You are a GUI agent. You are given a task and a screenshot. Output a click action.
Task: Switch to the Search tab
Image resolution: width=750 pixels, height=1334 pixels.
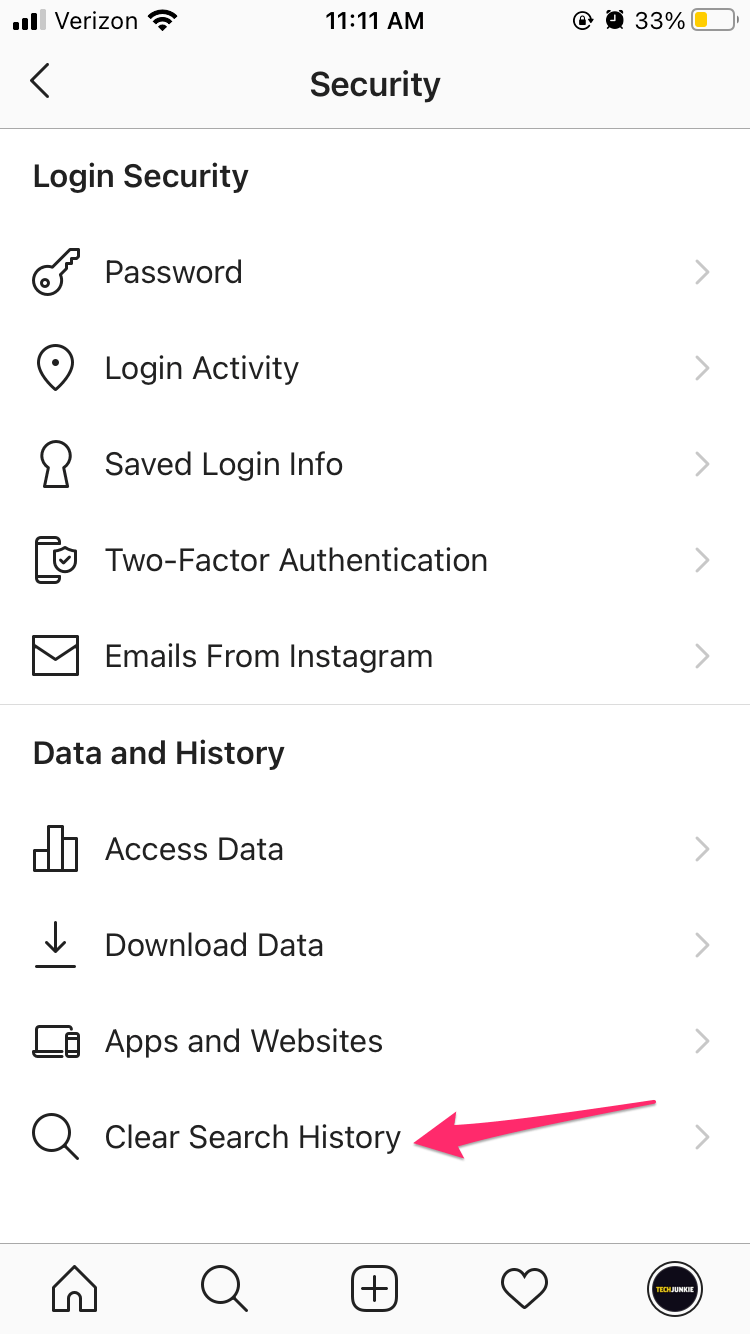[x=224, y=1288]
